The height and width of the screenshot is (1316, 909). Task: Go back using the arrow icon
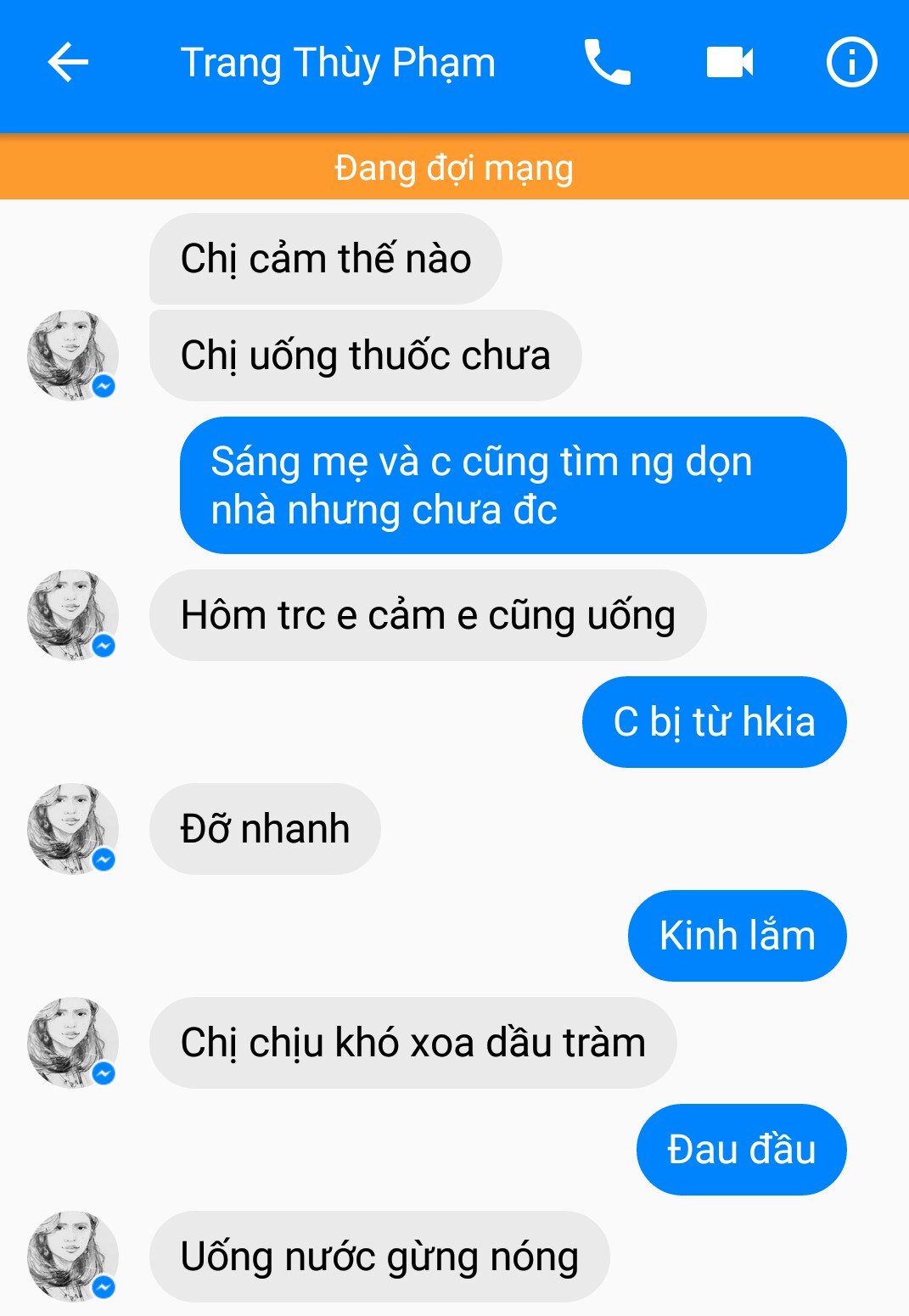point(68,63)
